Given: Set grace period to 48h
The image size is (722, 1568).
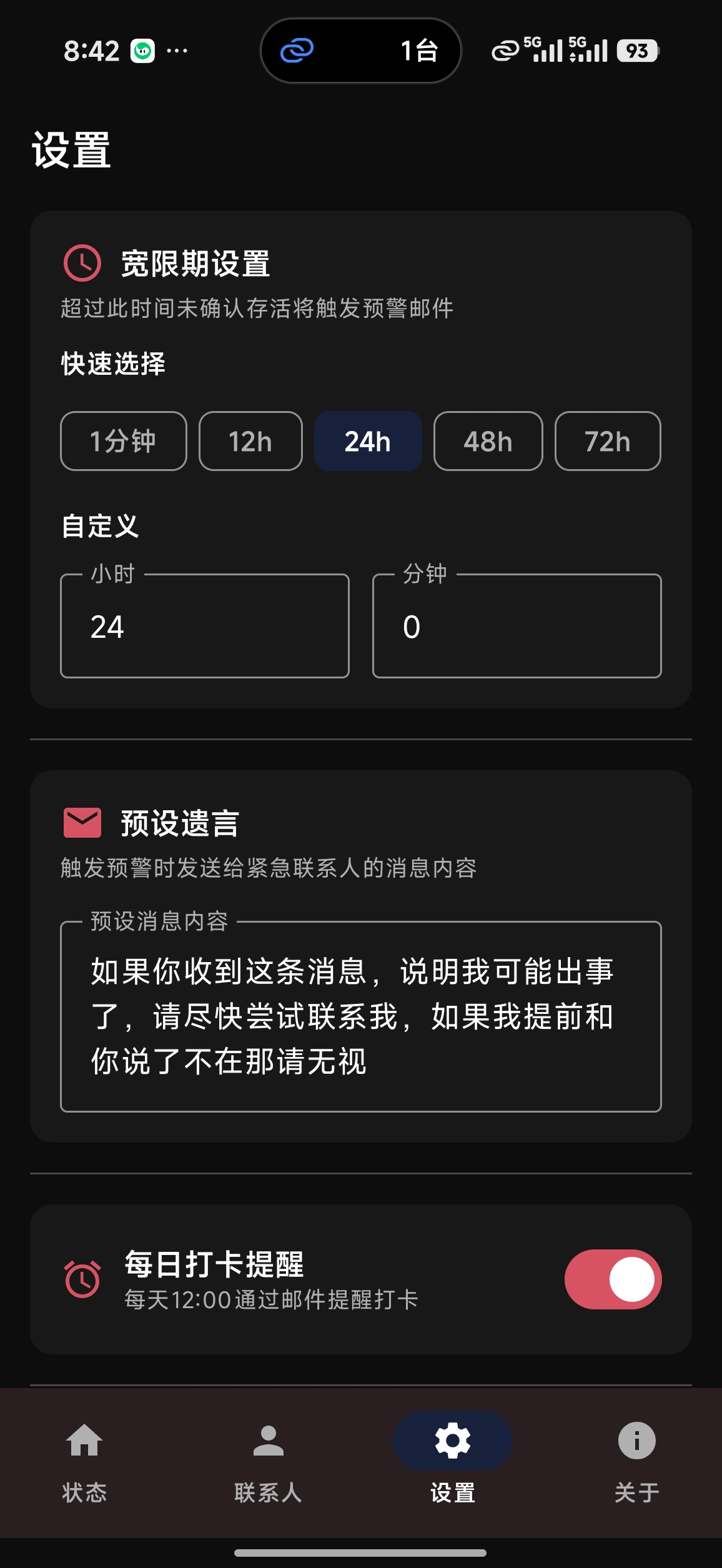Looking at the screenshot, I should [x=488, y=441].
